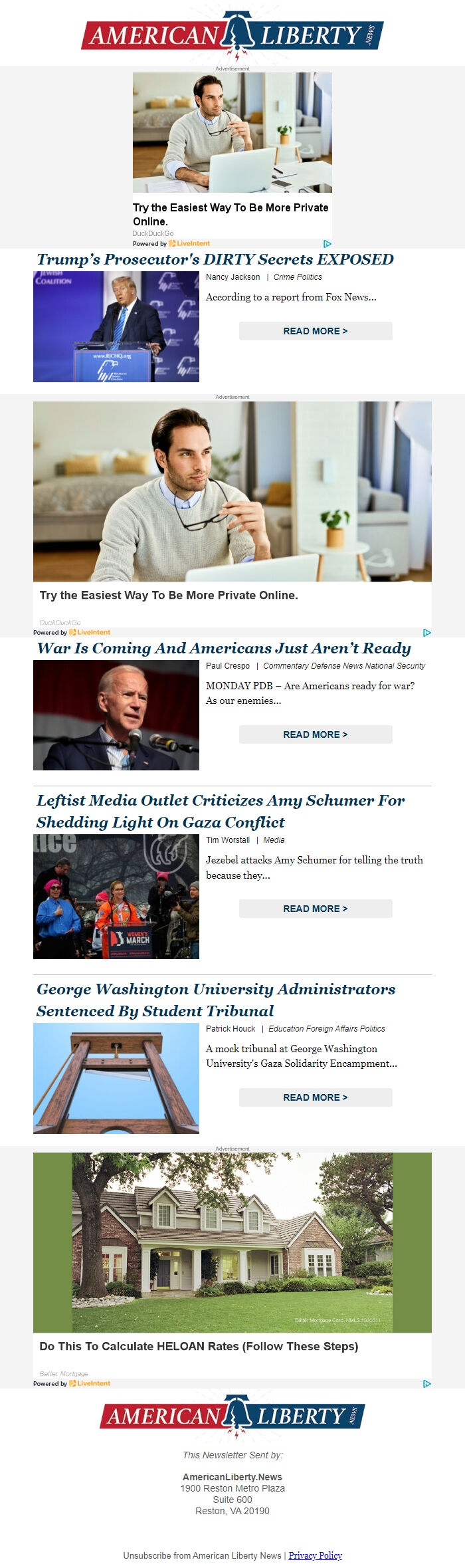465x1568 pixels.
Task: Unsubscribe from American Liberty News
Action: (x=202, y=1555)
